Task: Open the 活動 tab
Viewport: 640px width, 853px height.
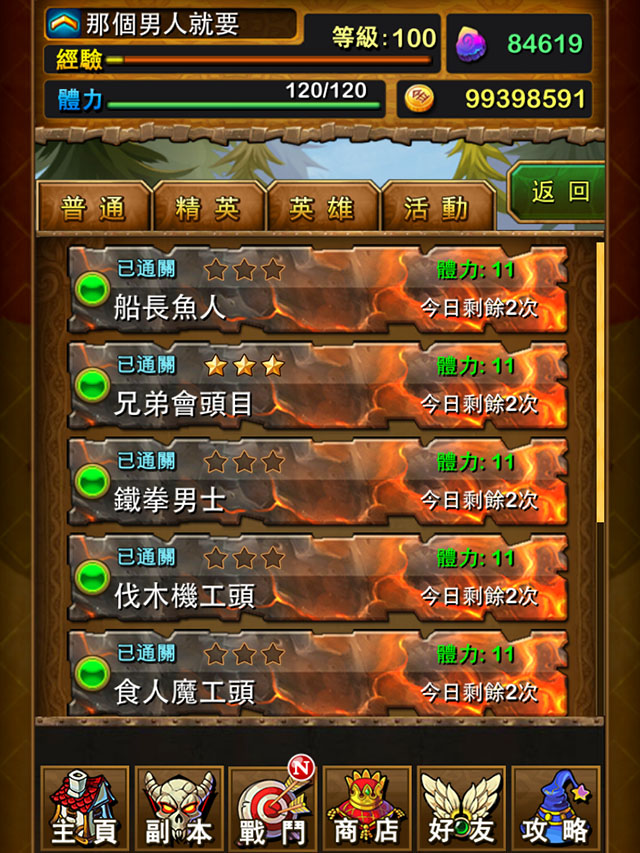Action: pyautogui.click(x=437, y=208)
